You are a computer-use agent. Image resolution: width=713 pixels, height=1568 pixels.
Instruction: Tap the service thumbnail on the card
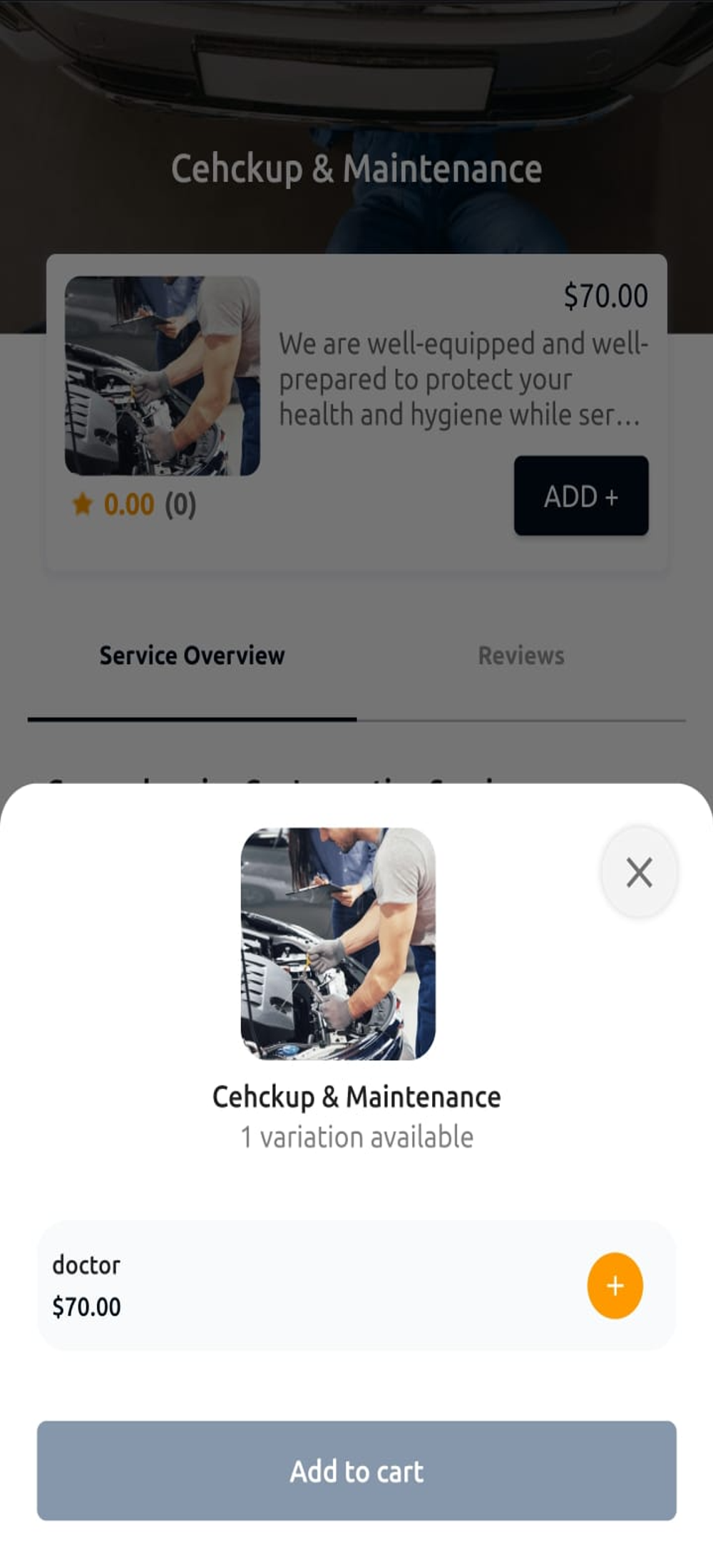point(164,374)
